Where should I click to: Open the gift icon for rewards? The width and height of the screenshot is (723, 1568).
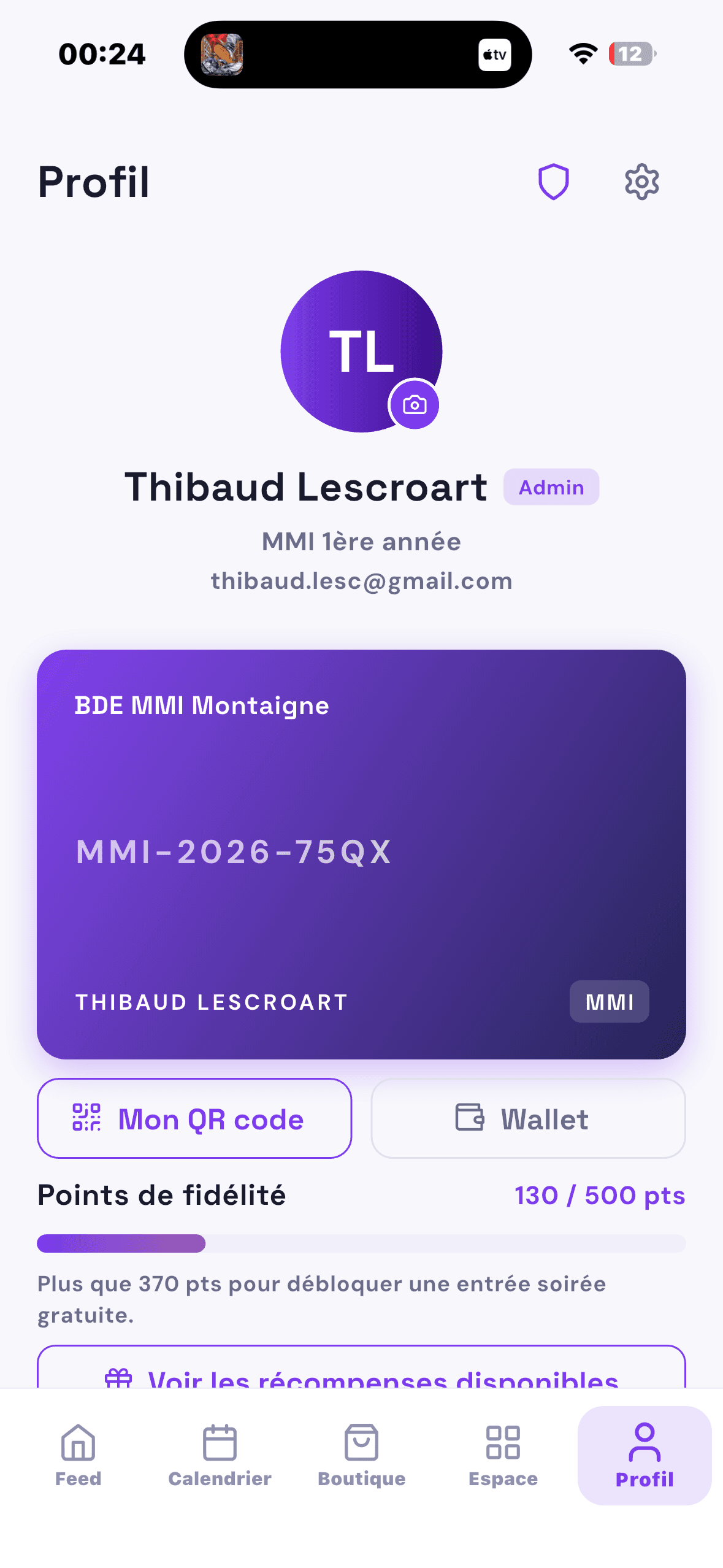pyautogui.click(x=120, y=1381)
